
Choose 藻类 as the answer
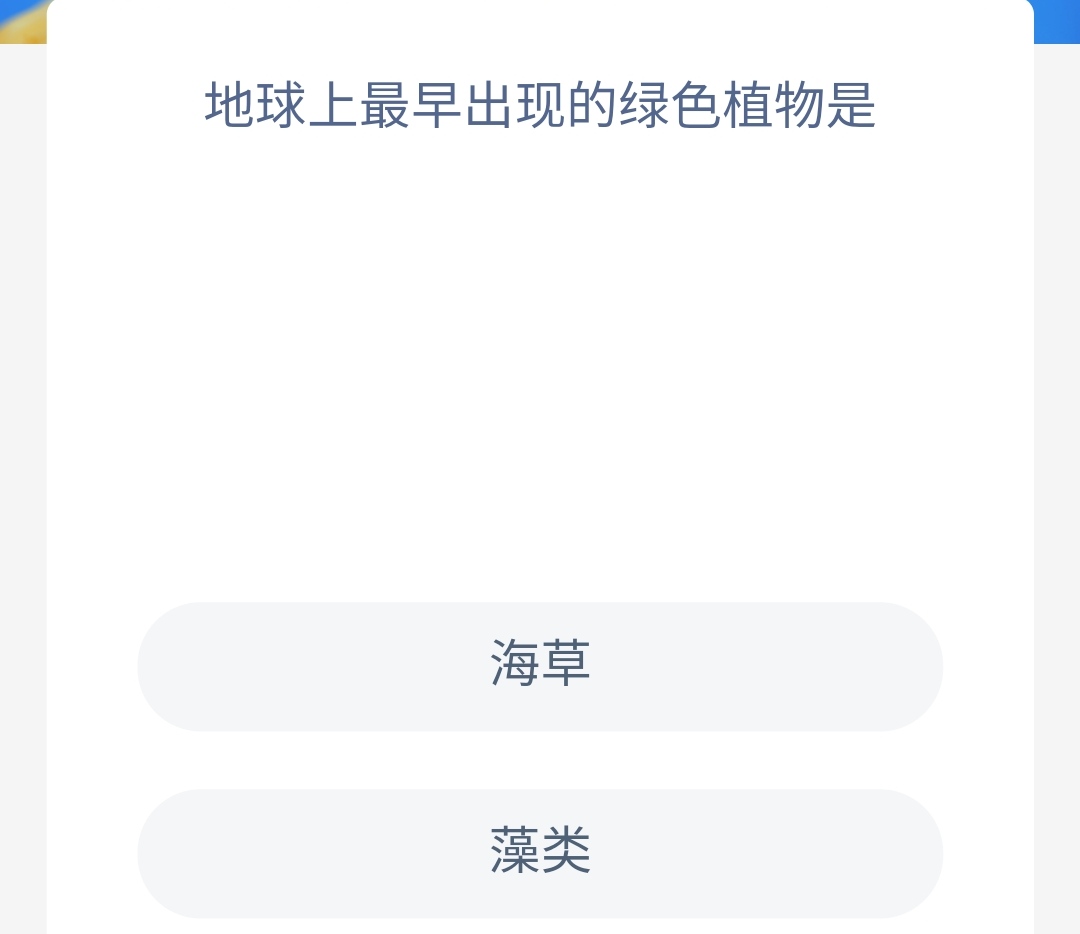click(x=540, y=852)
